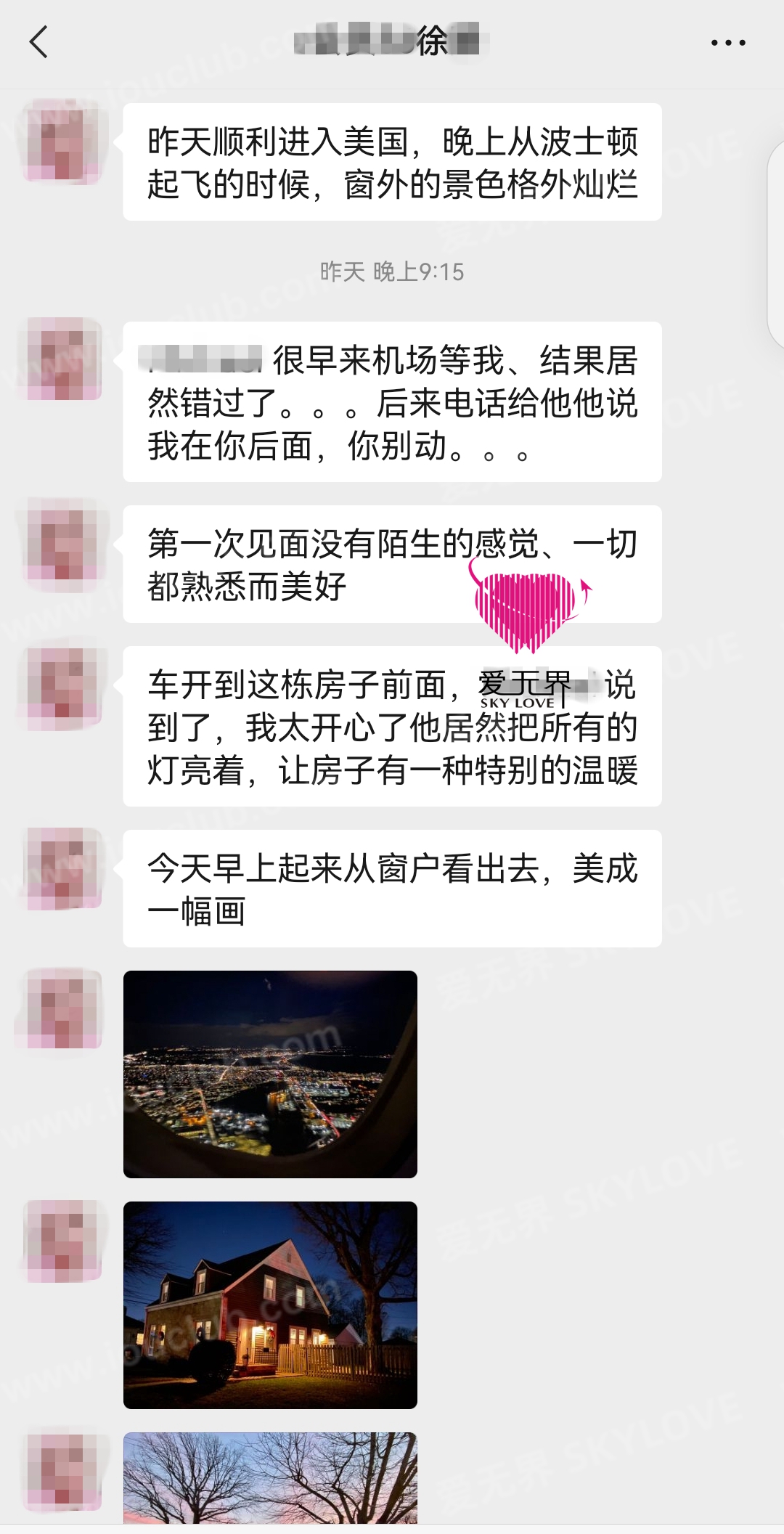
Task: Open the sender's avatar beside the Boston takeoff message
Action: pyautogui.click(x=62, y=142)
